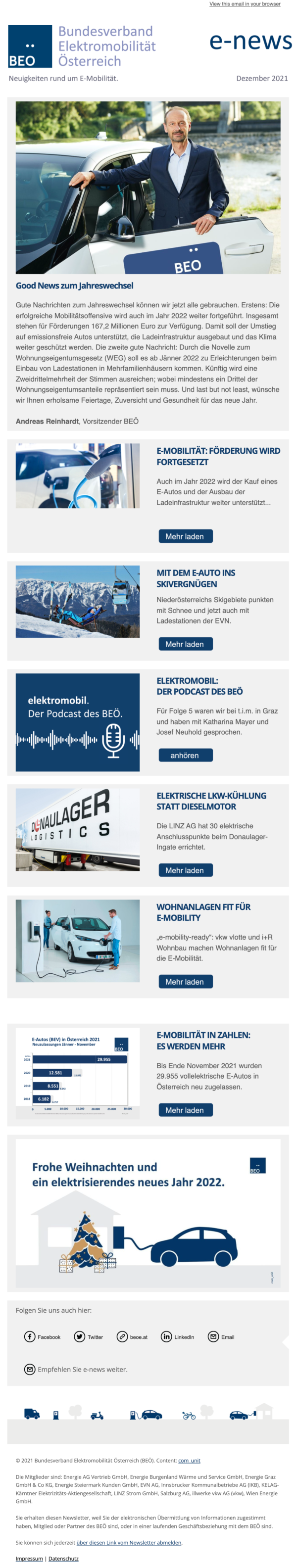This screenshot has height=1568, width=297.
Task: Open the com_unit content link
Action: 189,1461
